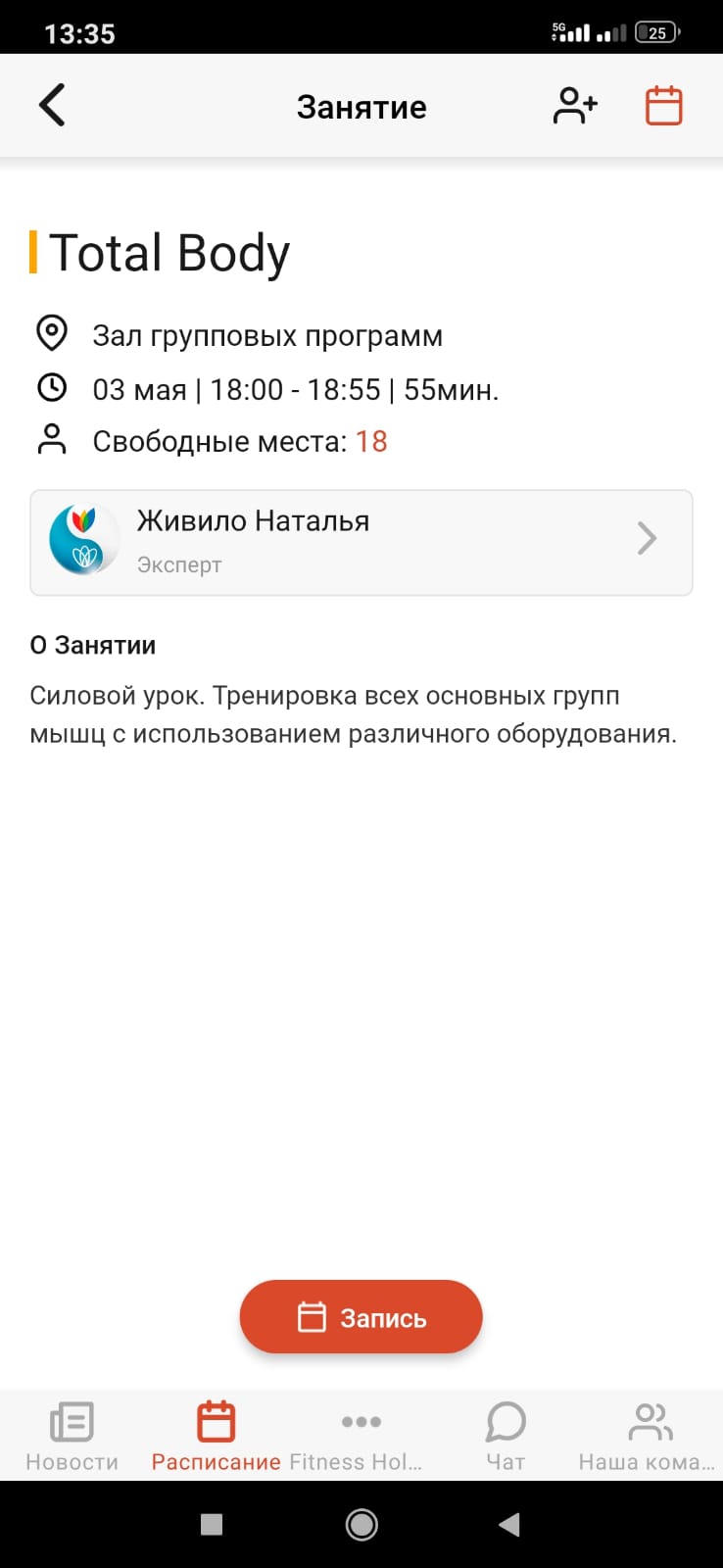Switch to the Новости tab
Image resolution: width=723 pixels, height=1568 pixels.
click(72, 1436)
